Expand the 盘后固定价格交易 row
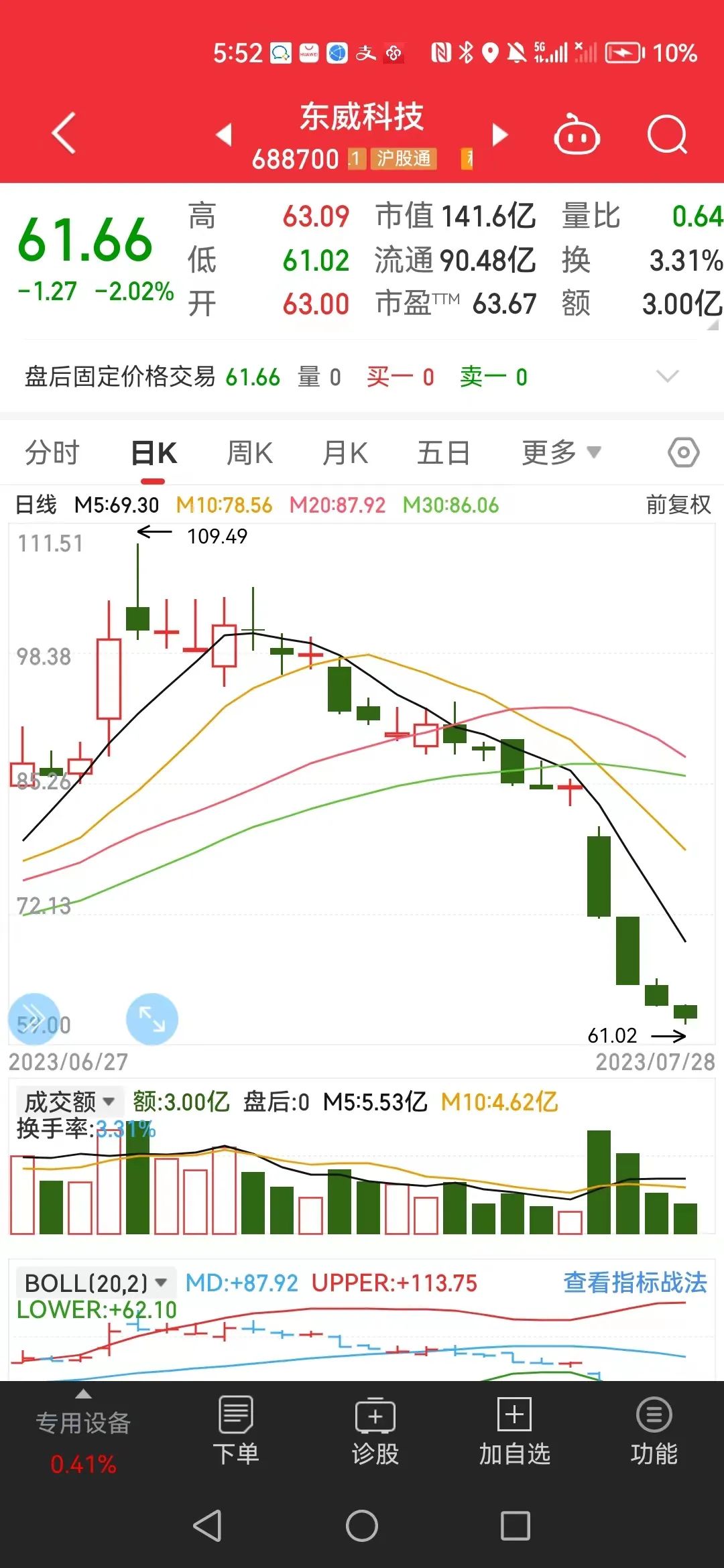724x1568 pixels. [667, 377]
